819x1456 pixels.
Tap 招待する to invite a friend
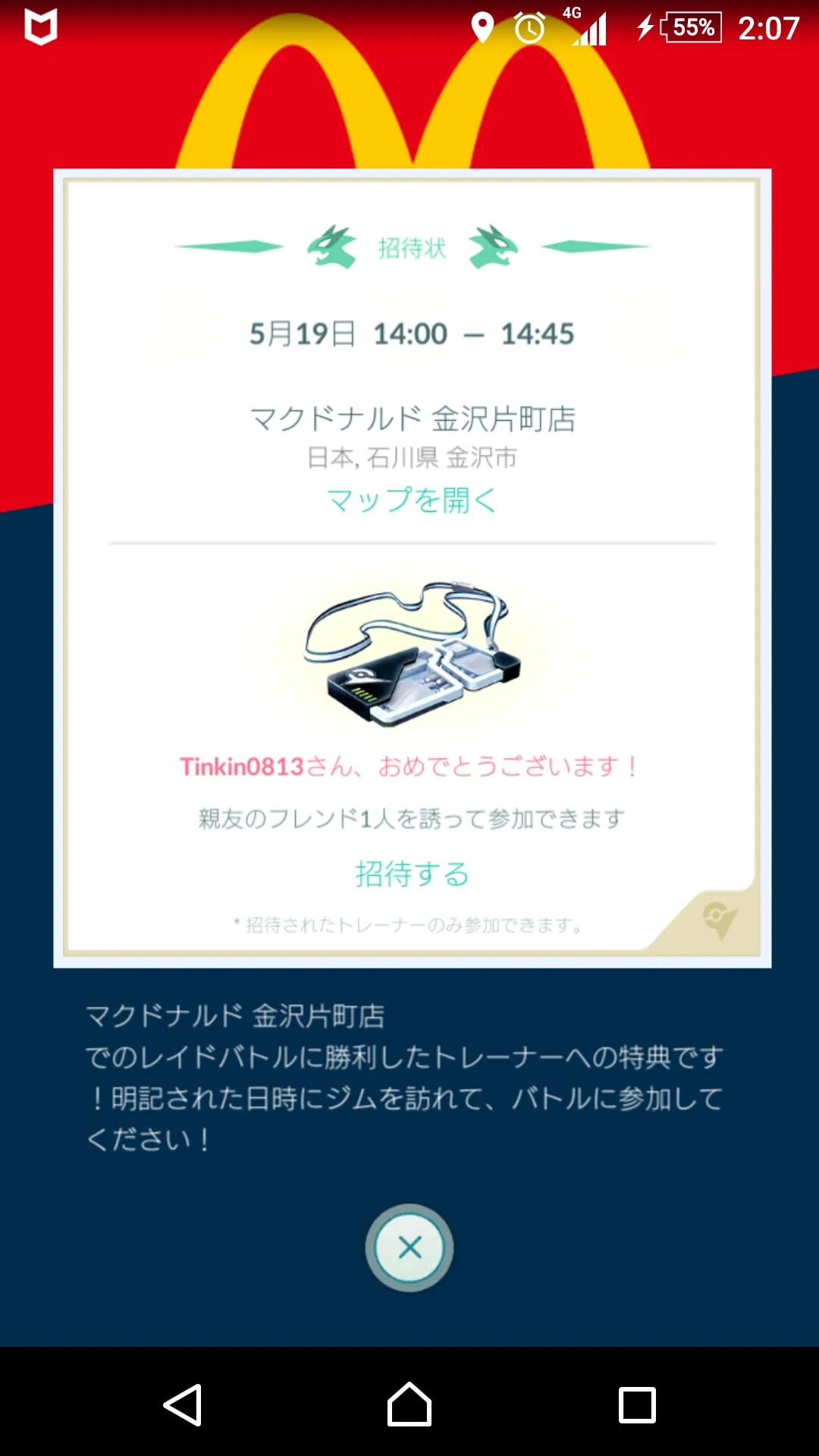(412, 874)
